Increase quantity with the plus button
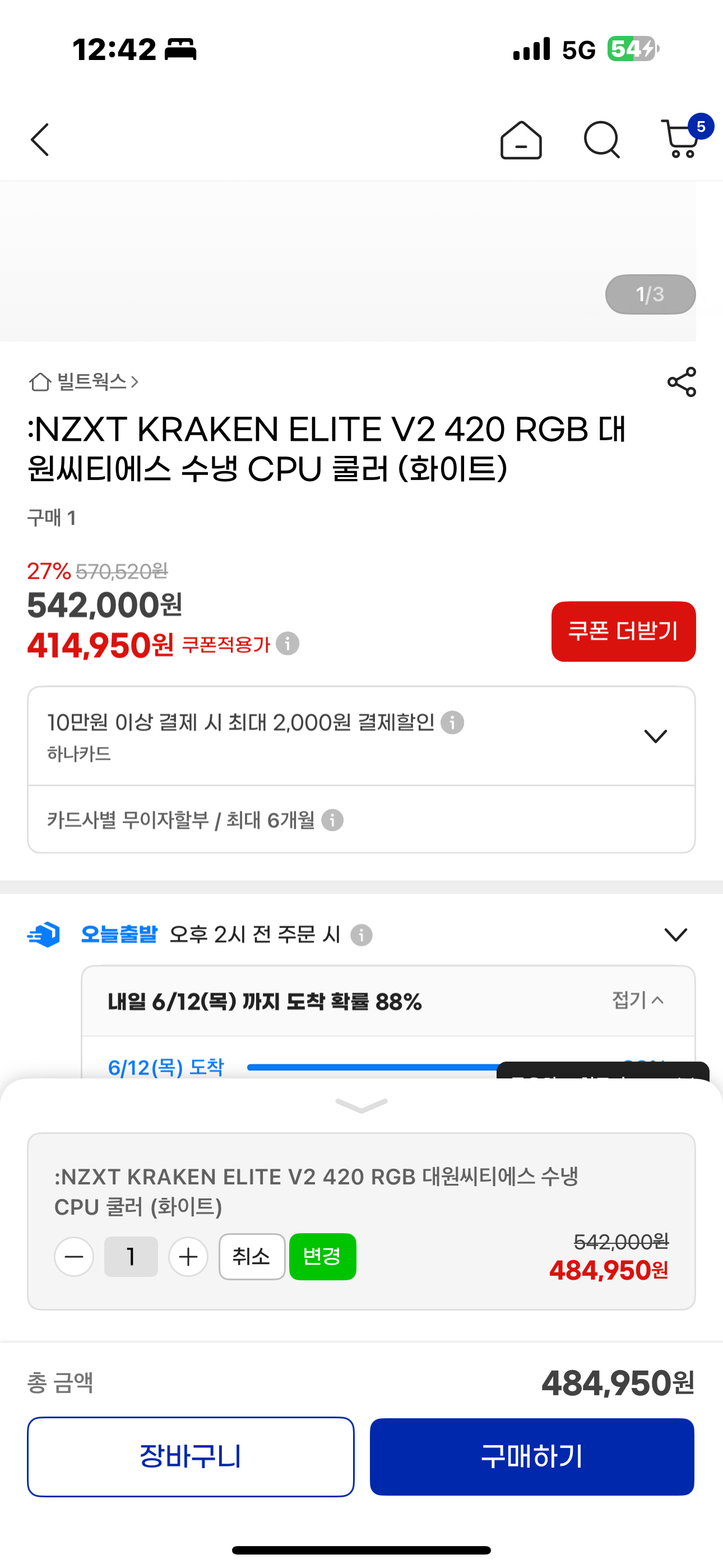The image size is (723, 1568). click(188, 1256)
